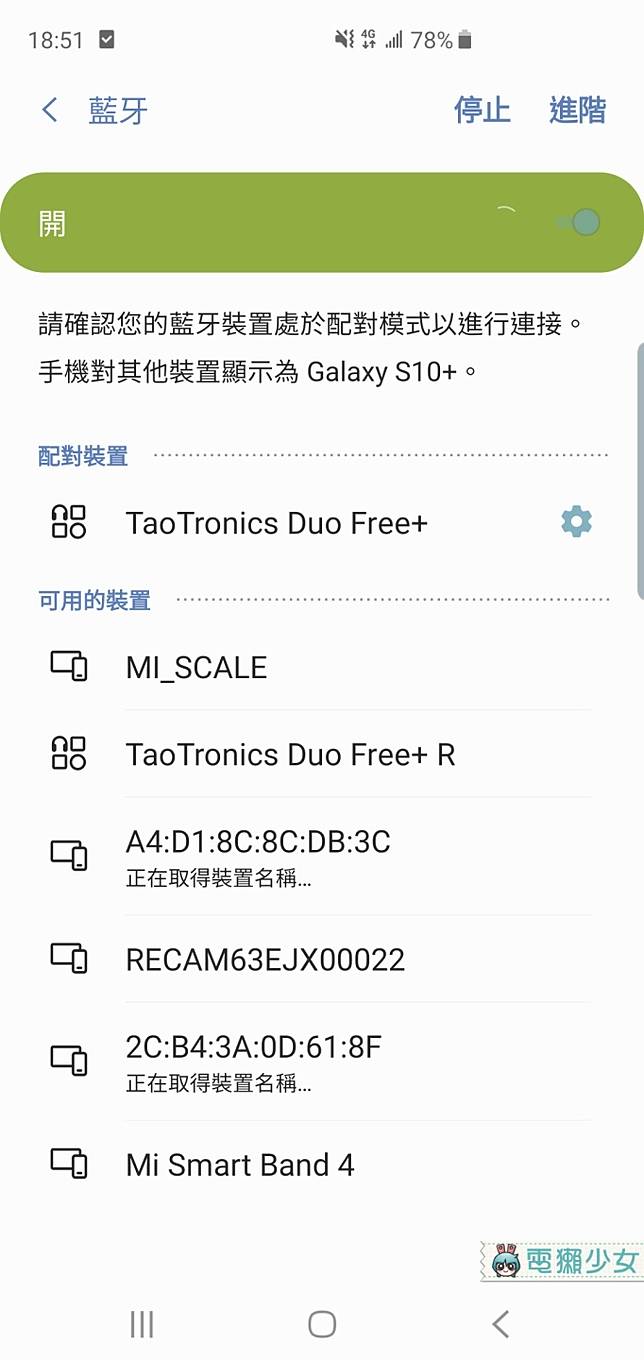Screen dimensions: 644x1360
Task: Open the 進階 advanced options
Action: point(577,110)
